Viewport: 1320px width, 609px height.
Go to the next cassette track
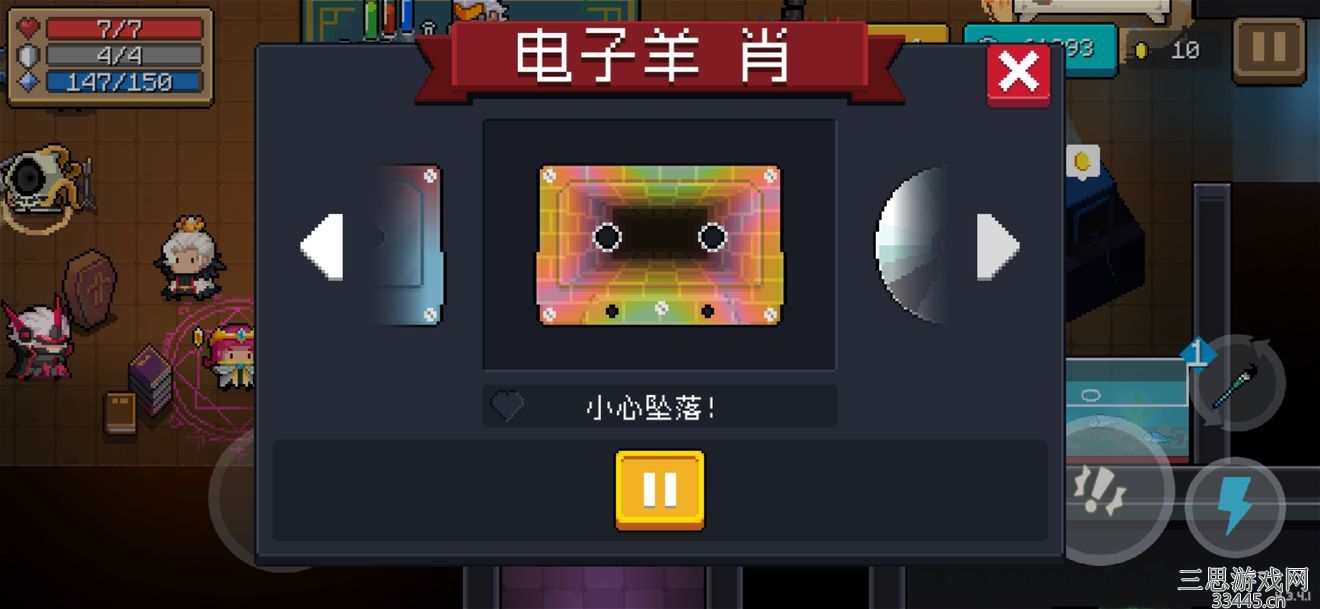(997, 245)
